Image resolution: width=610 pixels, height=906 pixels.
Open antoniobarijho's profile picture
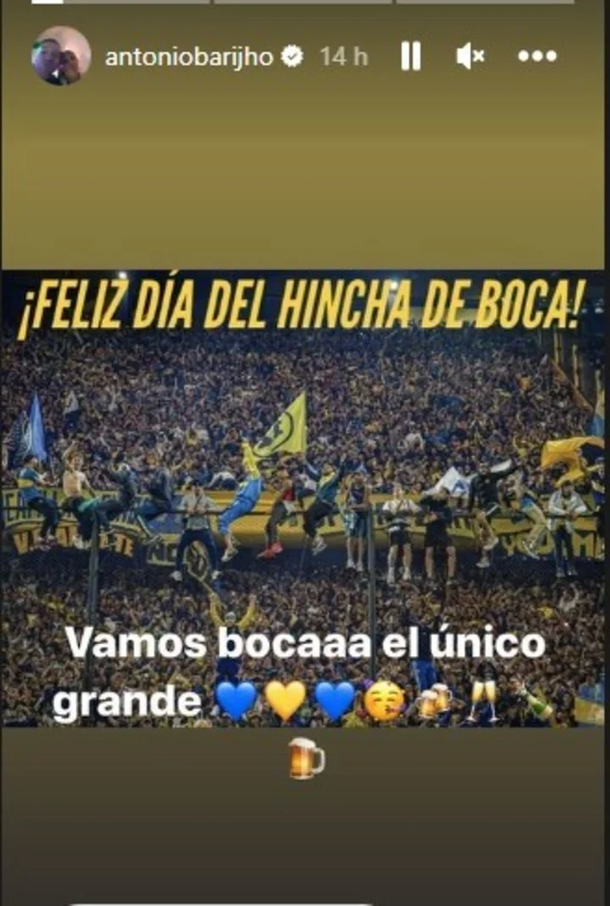60,56
